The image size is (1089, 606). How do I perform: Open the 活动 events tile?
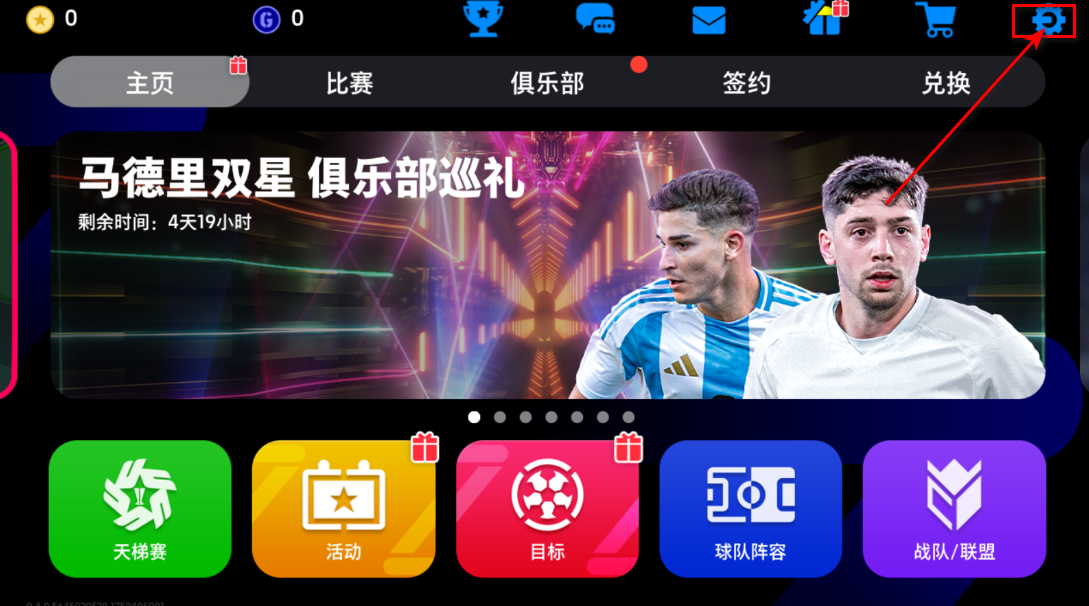pyautogui.click(x=343, y=508)
